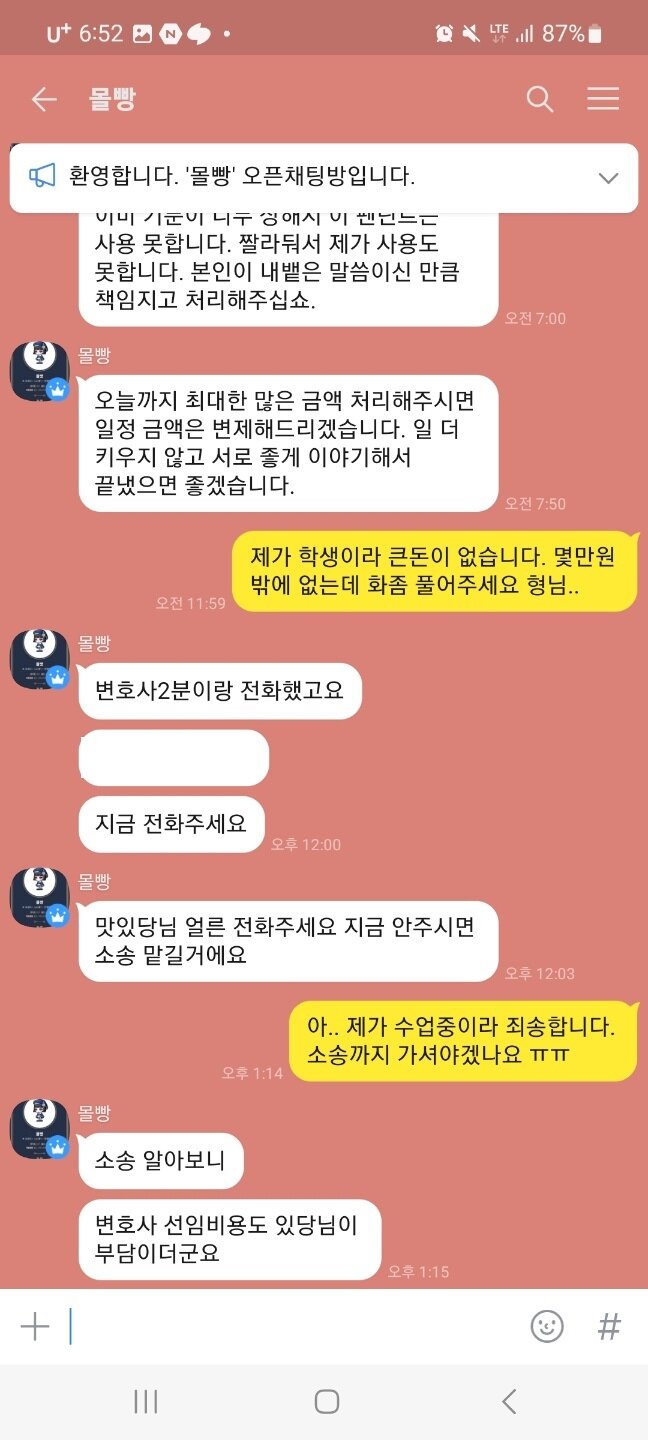
Task: Tap the system home button
Action: click(327, 1401)
